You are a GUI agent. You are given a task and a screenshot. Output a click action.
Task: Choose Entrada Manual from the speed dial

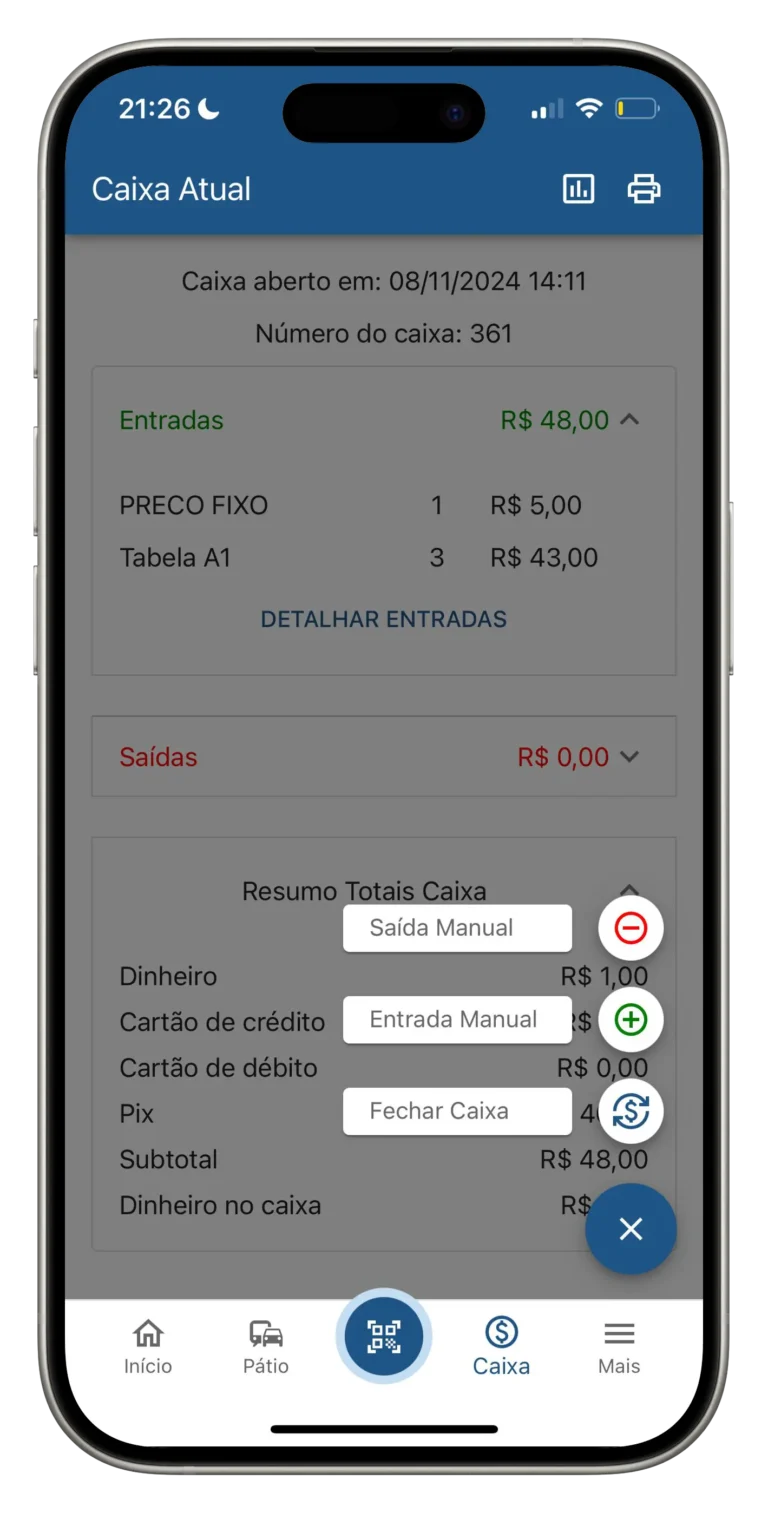click(630, 1020)
